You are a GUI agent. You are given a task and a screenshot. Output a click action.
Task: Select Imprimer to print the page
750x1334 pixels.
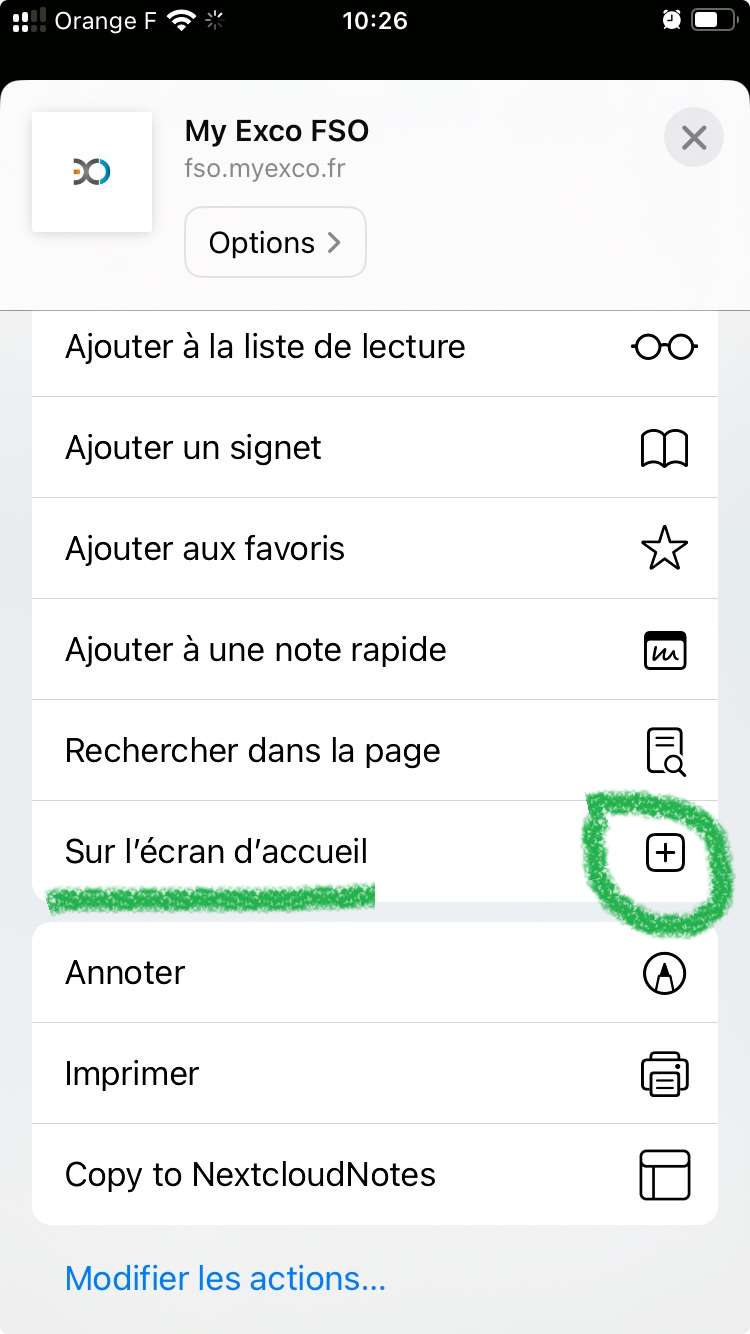[x=375, y=1073]
